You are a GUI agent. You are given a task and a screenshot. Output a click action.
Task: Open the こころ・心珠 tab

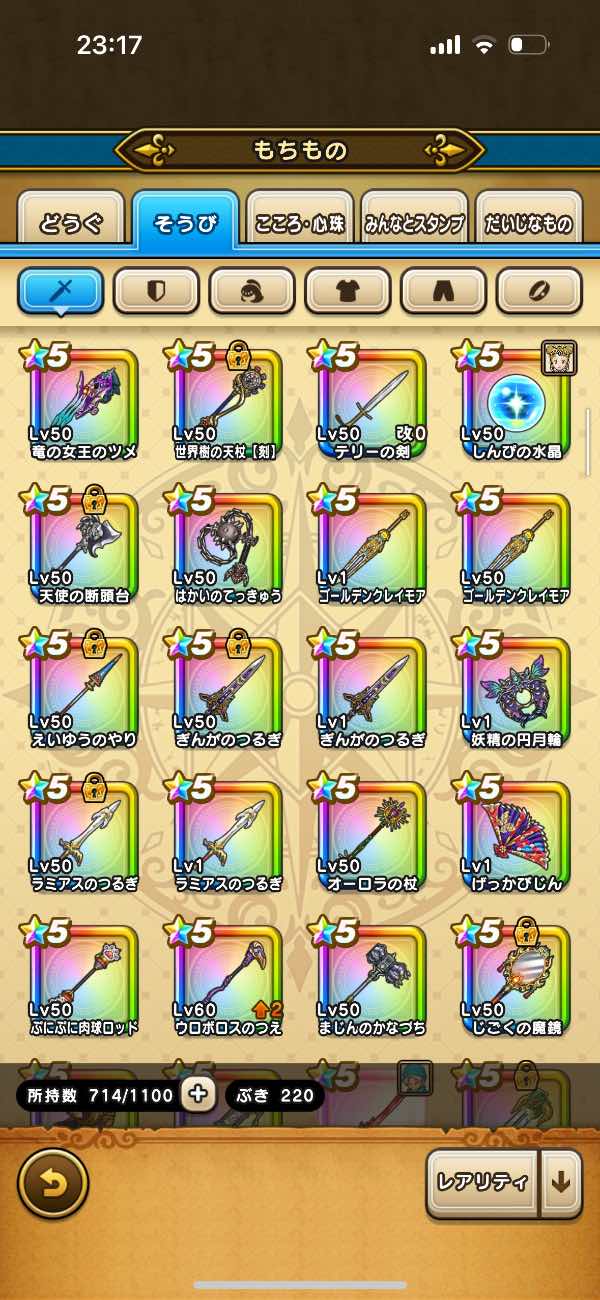click(299, 221)
